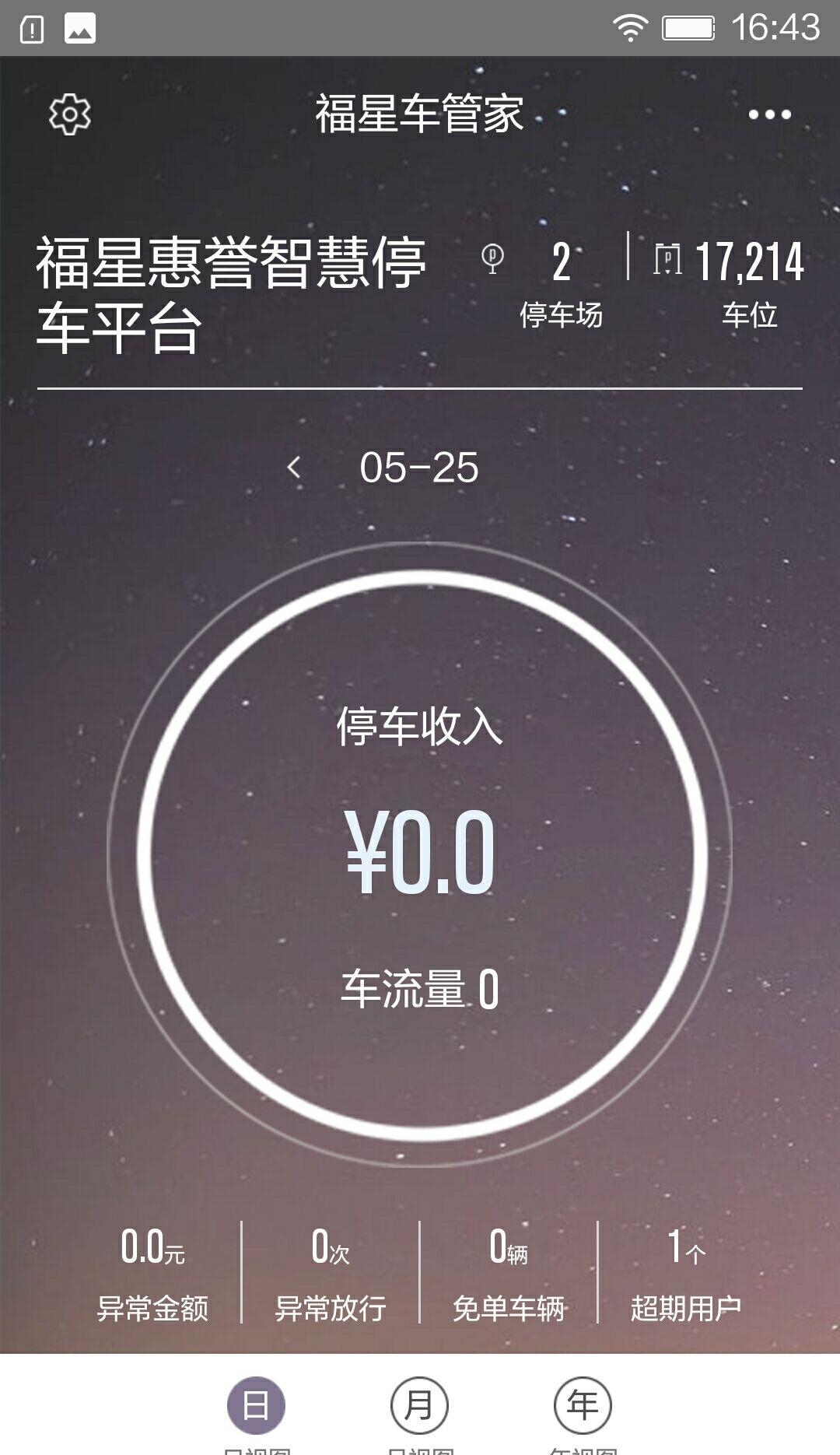Open the settings gear icon
This screenshot has width=840, height=1455.
point(70,114)
